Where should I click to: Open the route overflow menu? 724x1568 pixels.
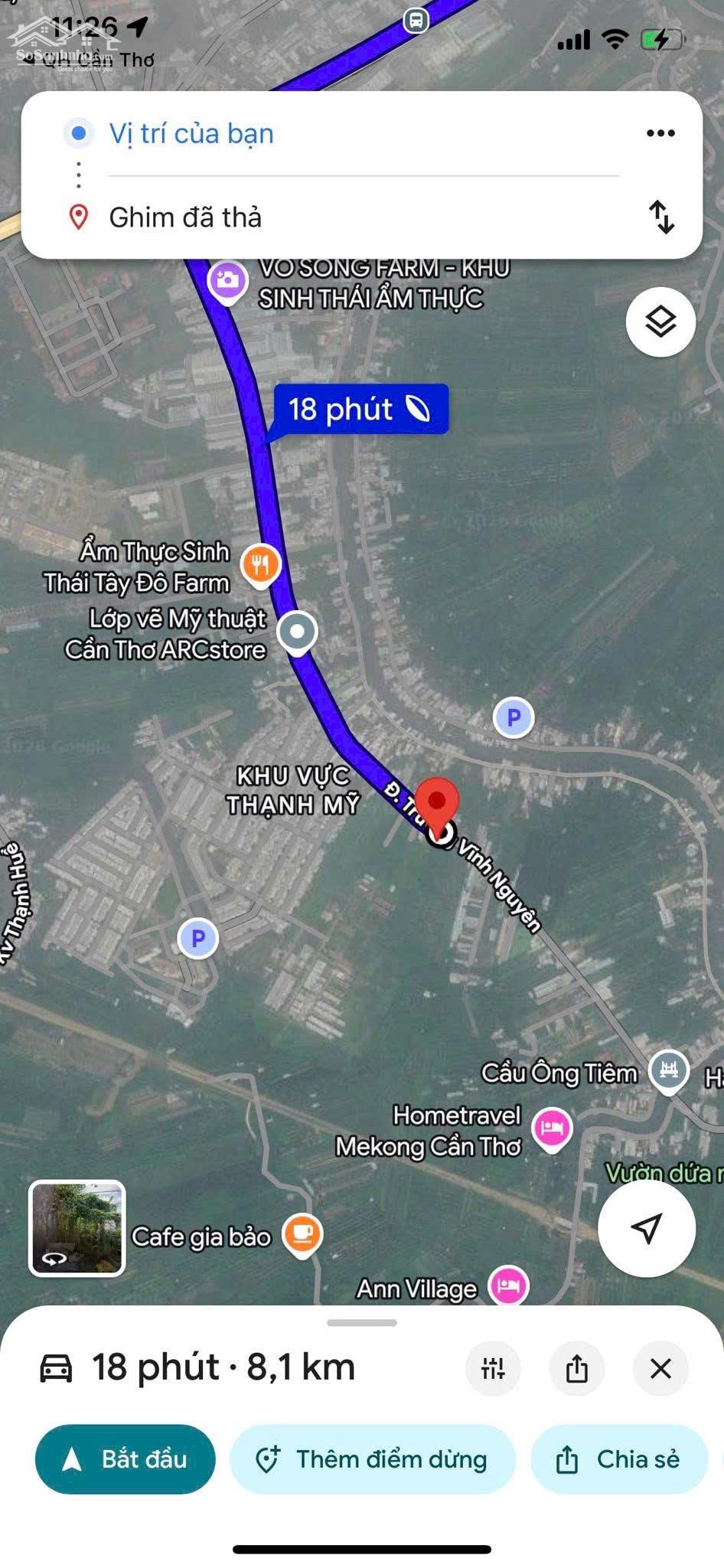[x=660, y=133]
